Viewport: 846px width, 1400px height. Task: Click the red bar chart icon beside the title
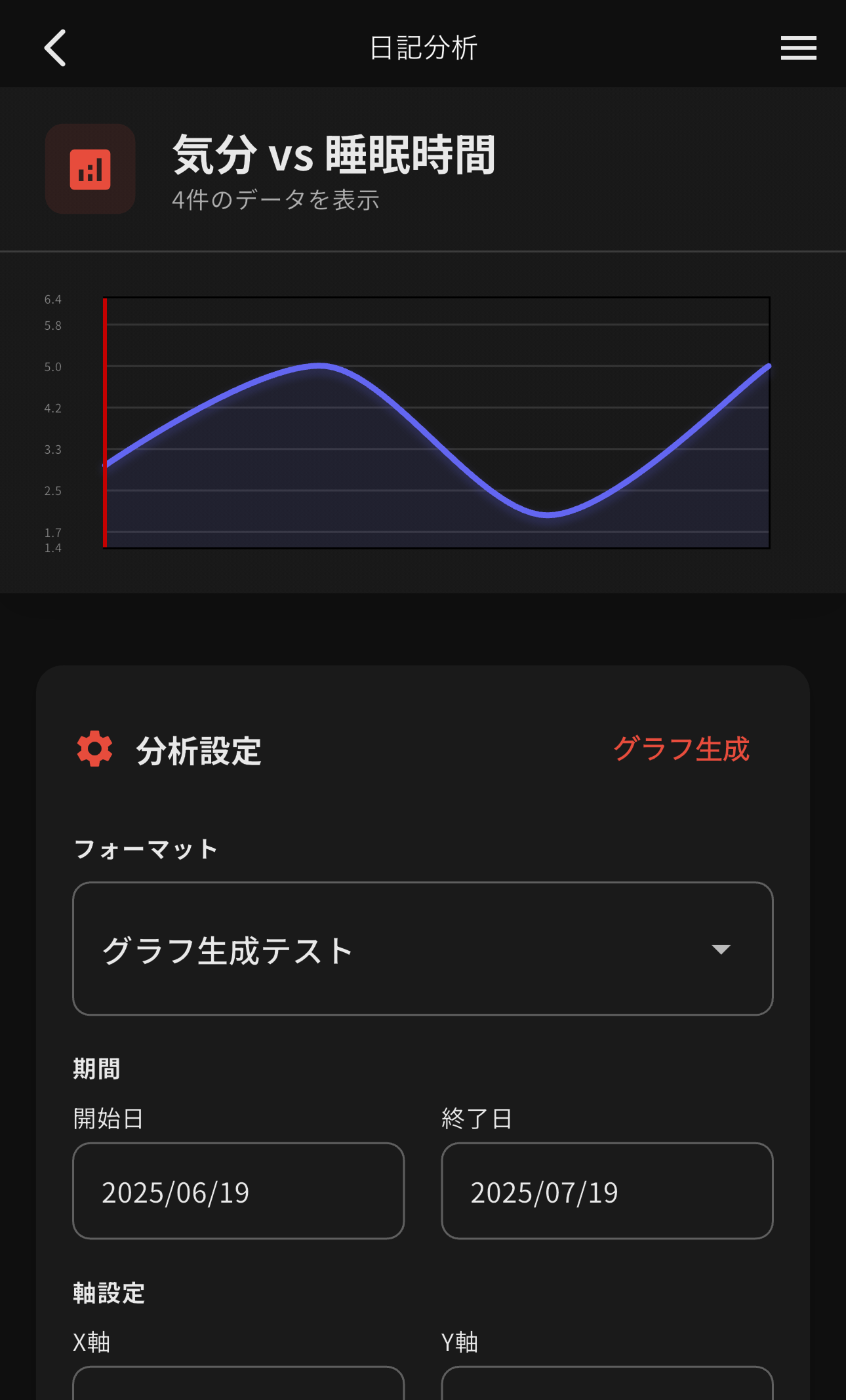click(90, 169)
